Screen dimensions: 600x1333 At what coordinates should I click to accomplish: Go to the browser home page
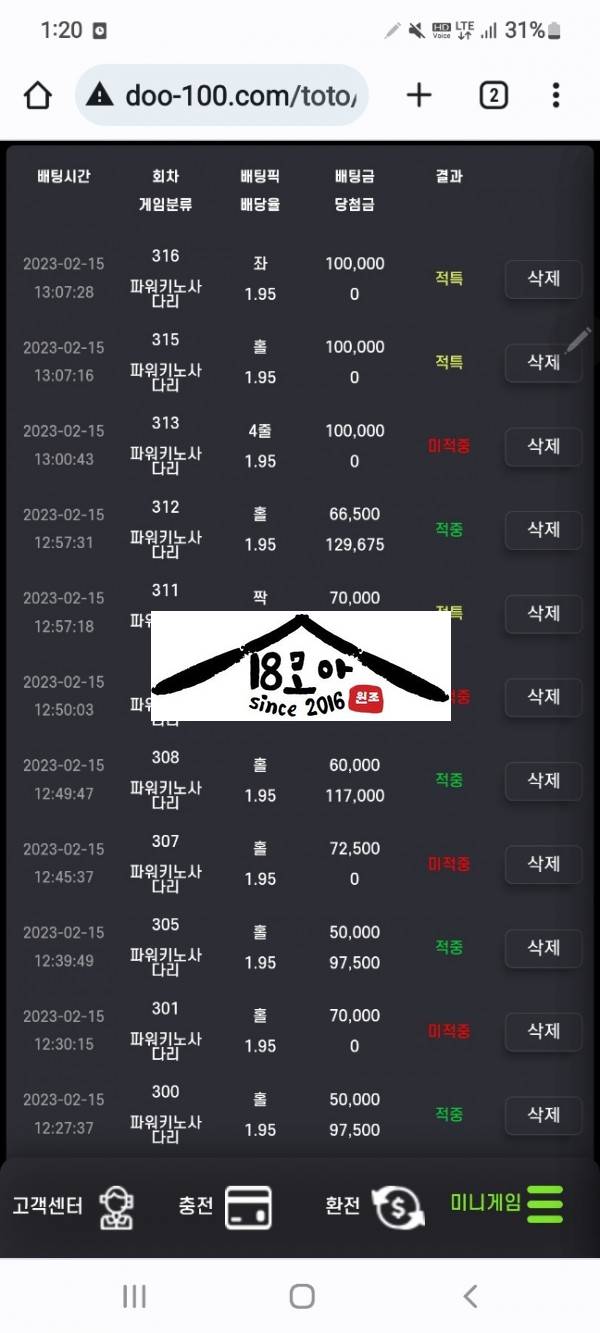pos(37,96)
